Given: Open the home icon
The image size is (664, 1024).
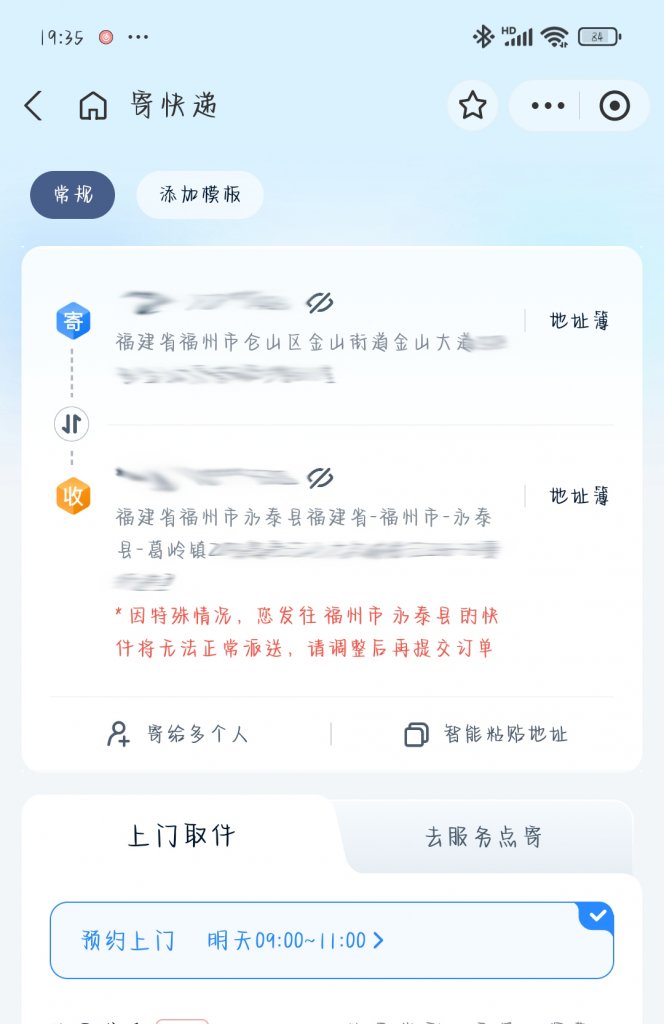Looking at the screenshot, I should (x=93, y=106).
